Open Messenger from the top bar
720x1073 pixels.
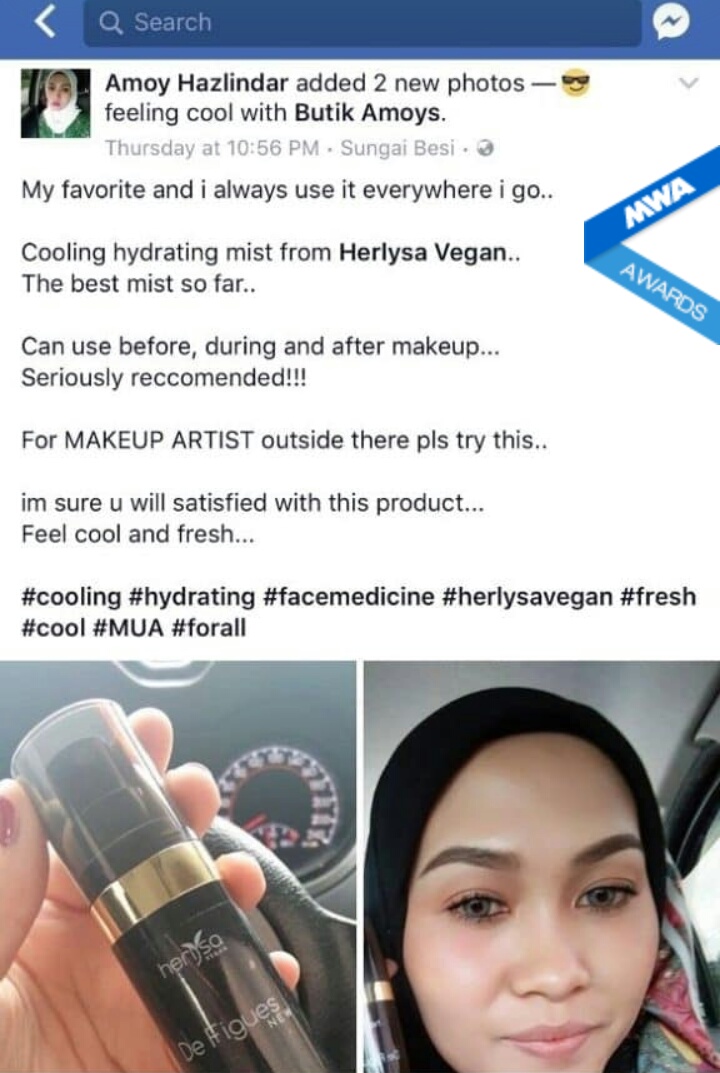[x=672, y=22]
